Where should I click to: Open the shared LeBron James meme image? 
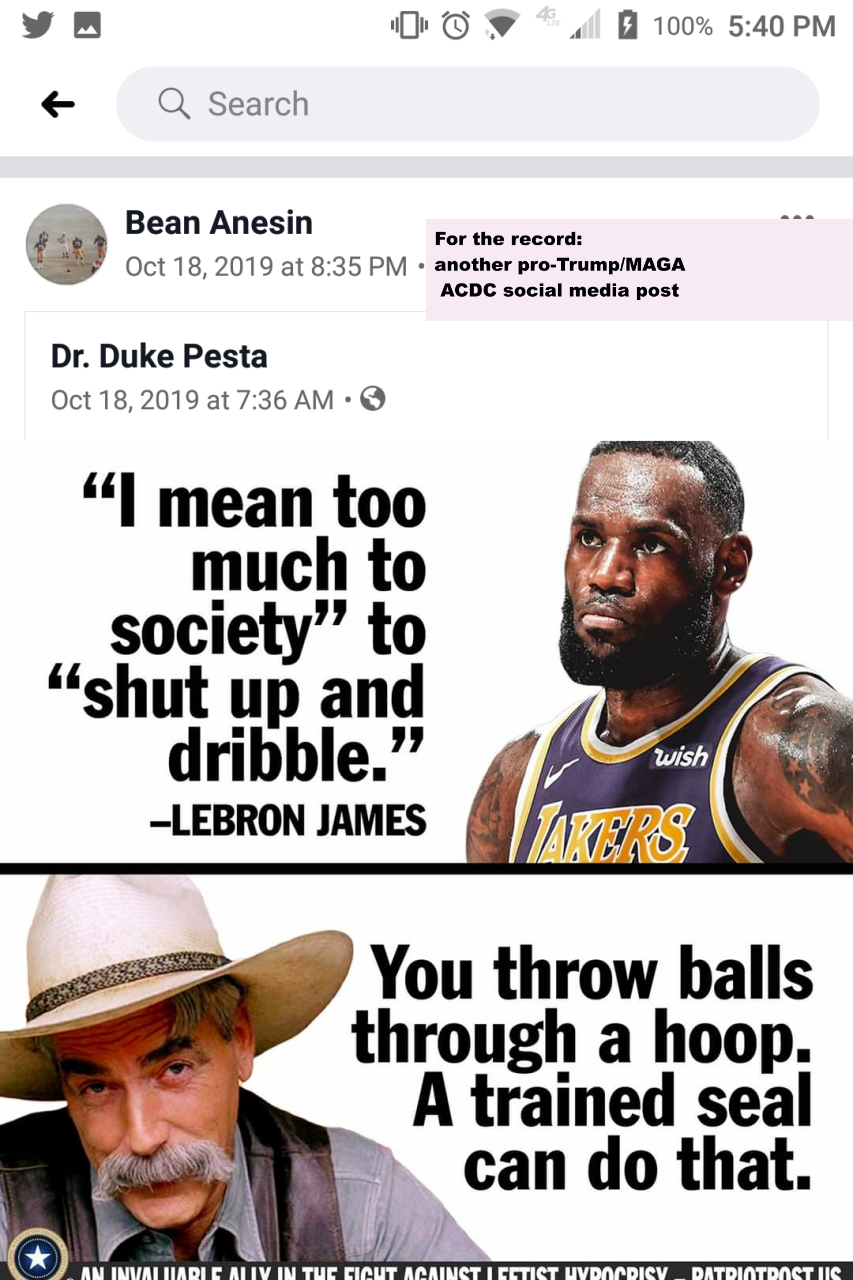click(x=426, y=850)
